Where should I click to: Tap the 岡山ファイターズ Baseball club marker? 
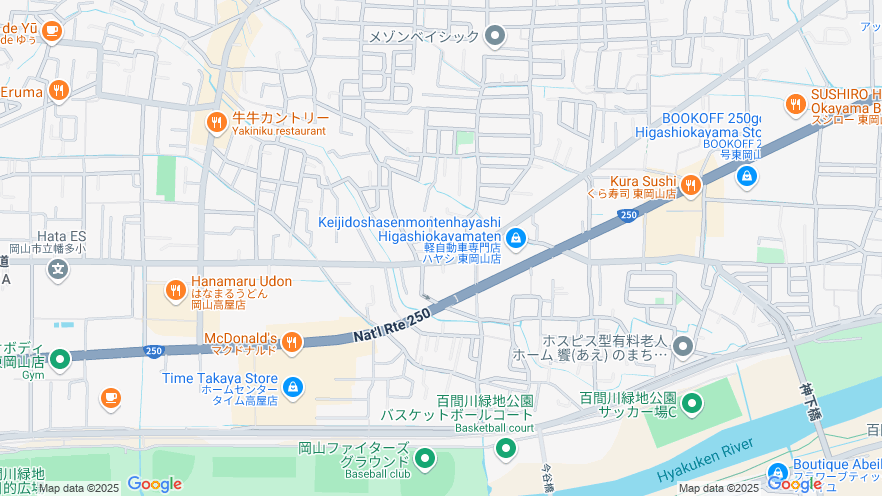pyautogui.click(x=425, y=459)
